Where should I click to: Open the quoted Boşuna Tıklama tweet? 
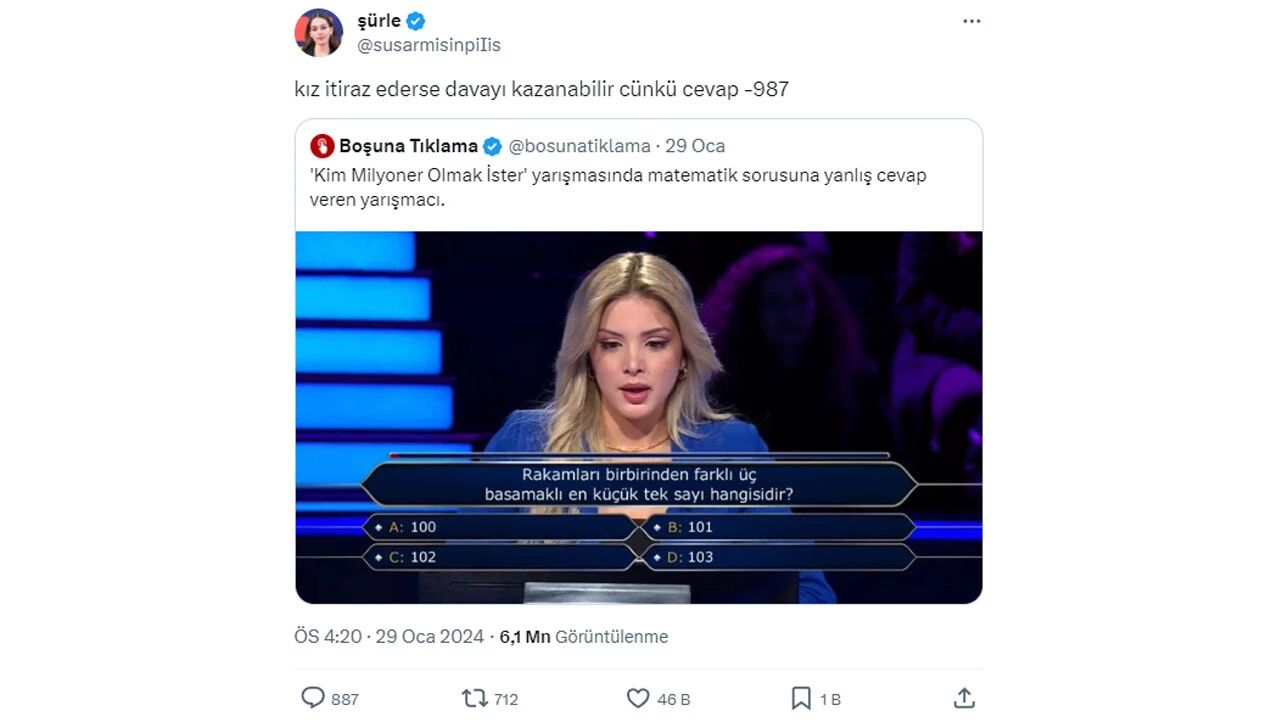pyautogui.click(x=638, y=175)
